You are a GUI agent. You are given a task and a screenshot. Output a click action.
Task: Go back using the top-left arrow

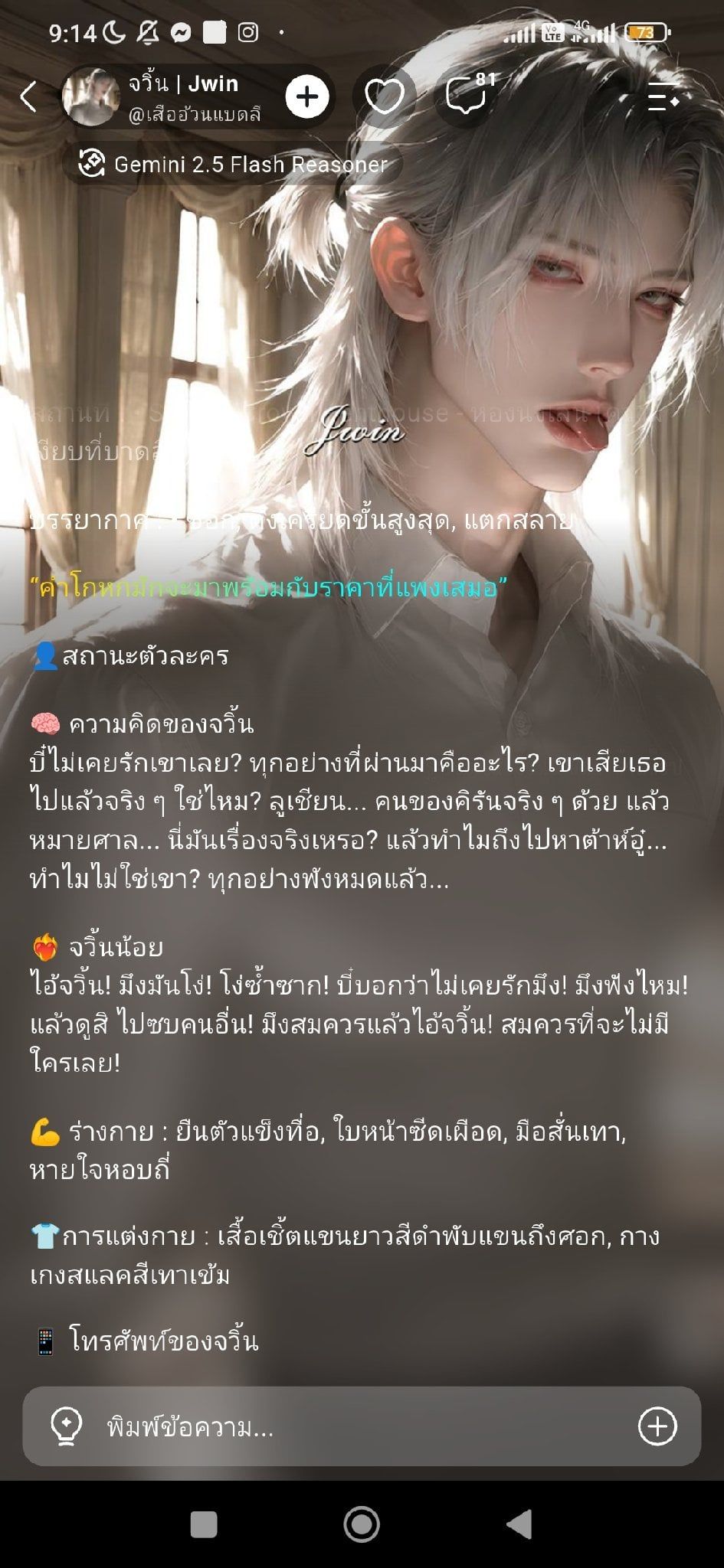tap(28, 97)
